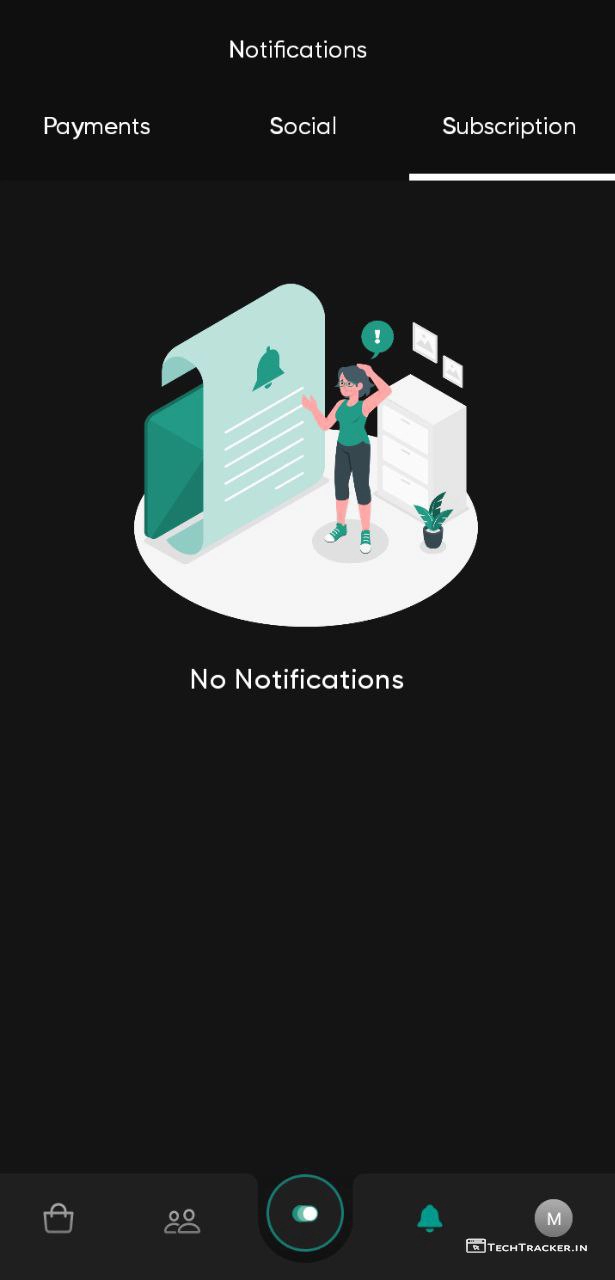Image resolution: width=615 pixels, height=1280 pixels.
Task: Open the notifications bell tab
Action: tap(430, 1218)
